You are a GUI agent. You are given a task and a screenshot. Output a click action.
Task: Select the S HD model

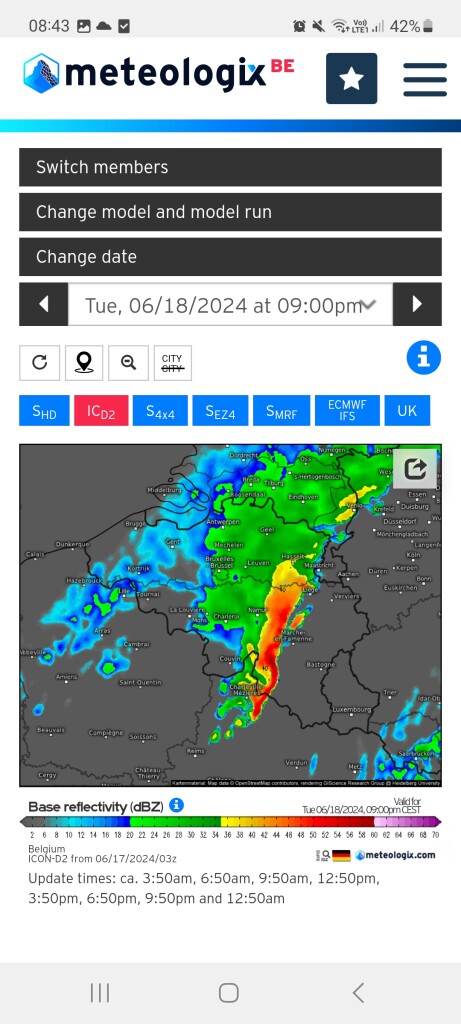pos(44,411)
